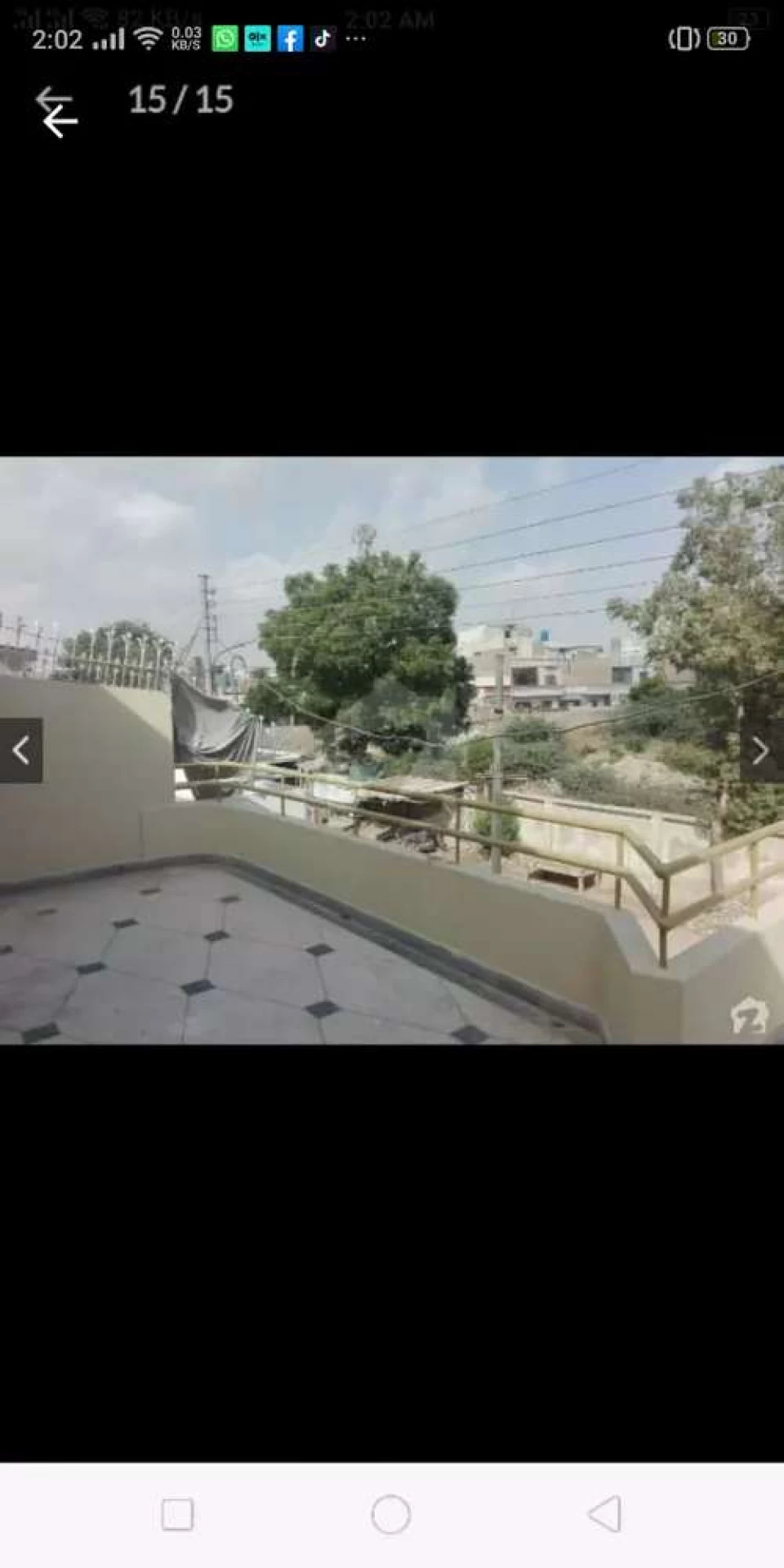Open the recent apps button
Screen dimensions: 784x1568
click(177, 1515)
